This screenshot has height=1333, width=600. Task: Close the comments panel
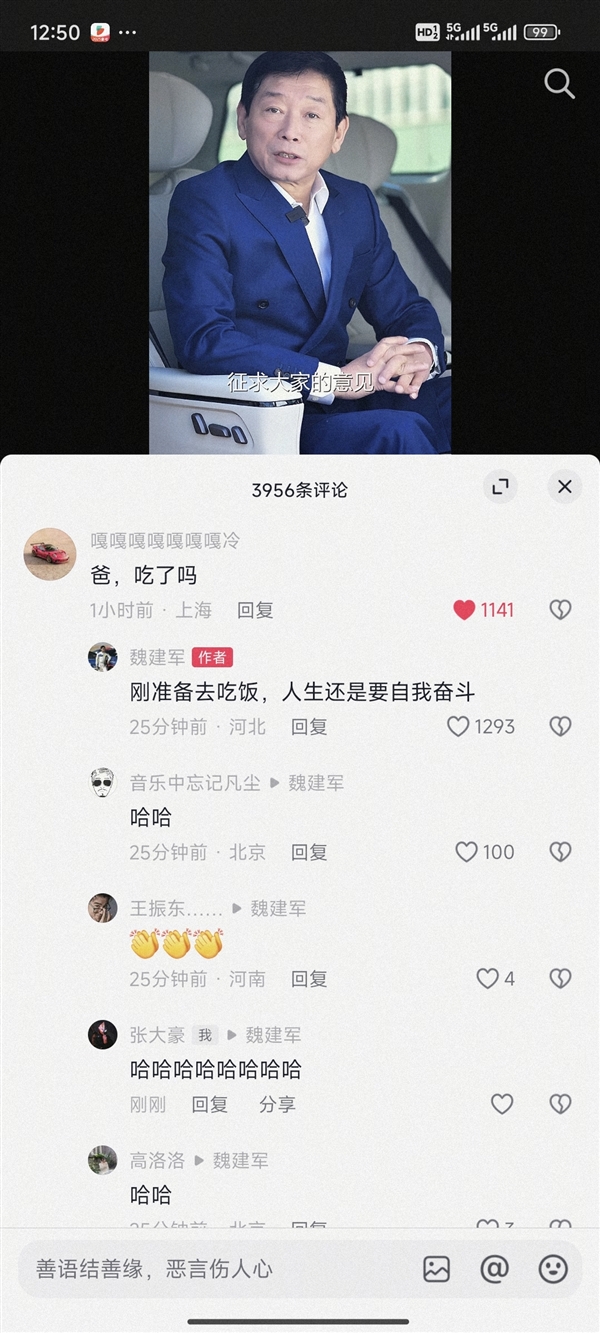[x=564, y=487]
